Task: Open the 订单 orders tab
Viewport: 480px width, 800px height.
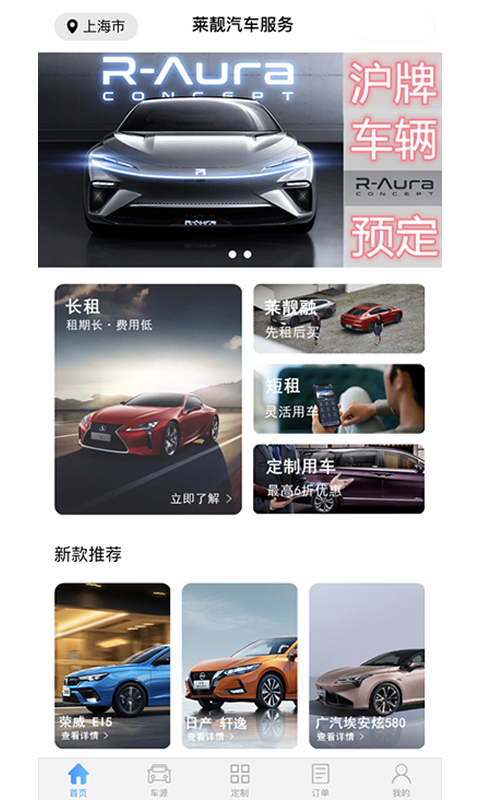Action: tap(320, 780)
